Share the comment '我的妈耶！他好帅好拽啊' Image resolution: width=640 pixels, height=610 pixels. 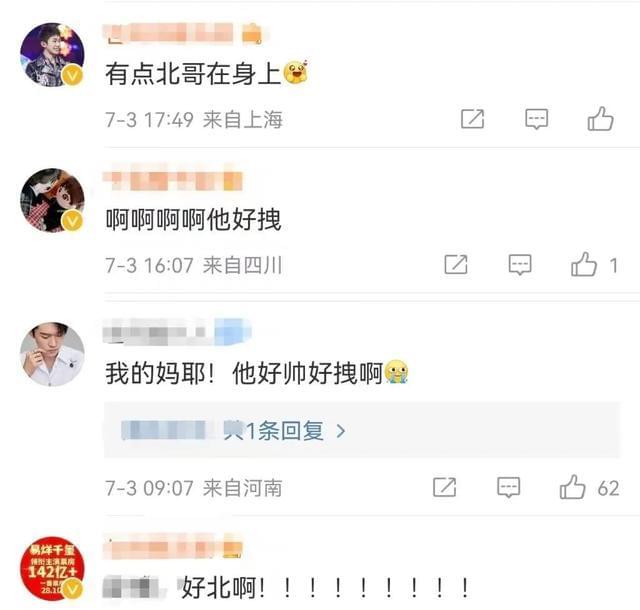click(444, 487)
